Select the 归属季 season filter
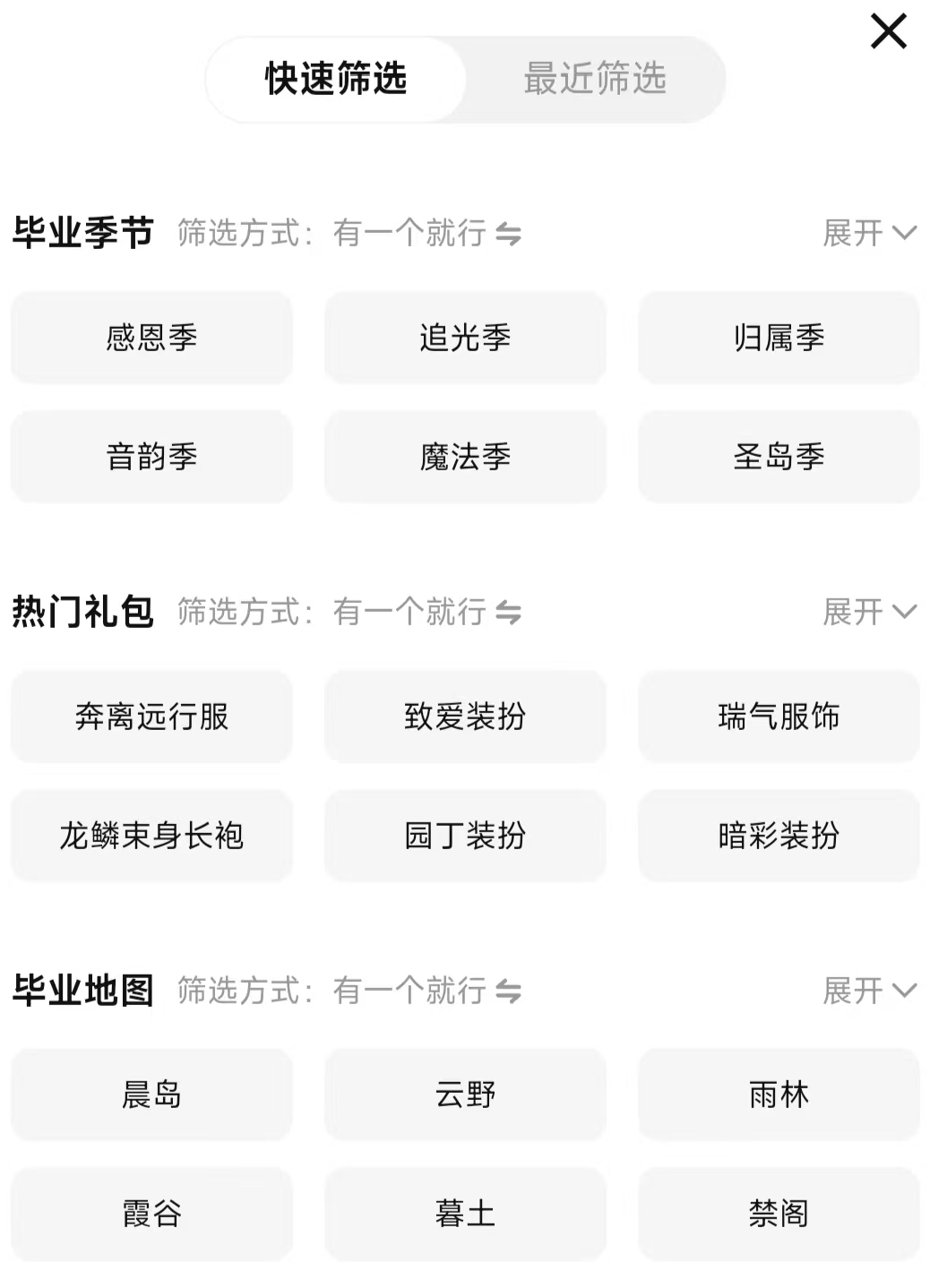 point(779,338)
